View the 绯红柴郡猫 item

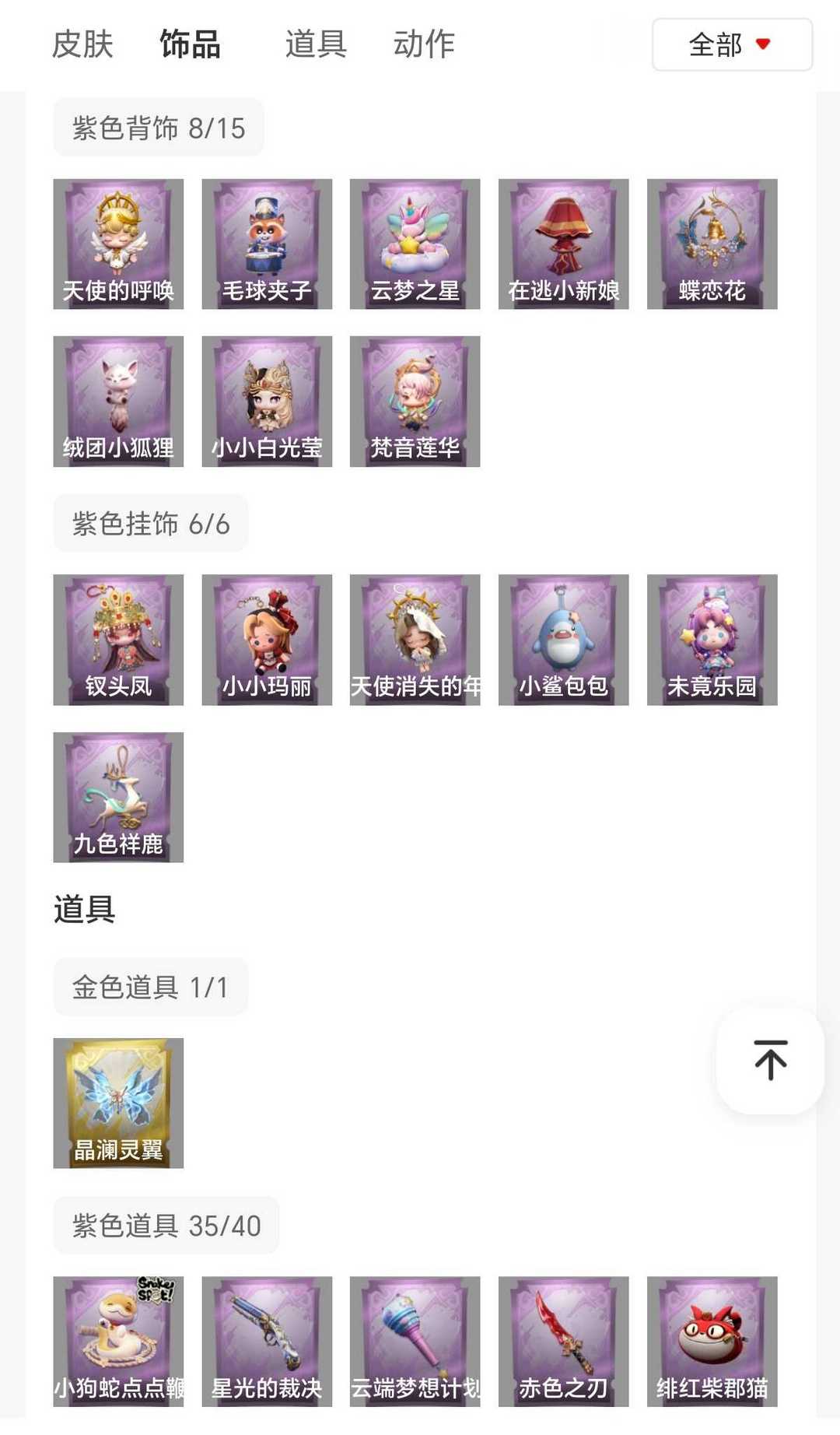712,1341
